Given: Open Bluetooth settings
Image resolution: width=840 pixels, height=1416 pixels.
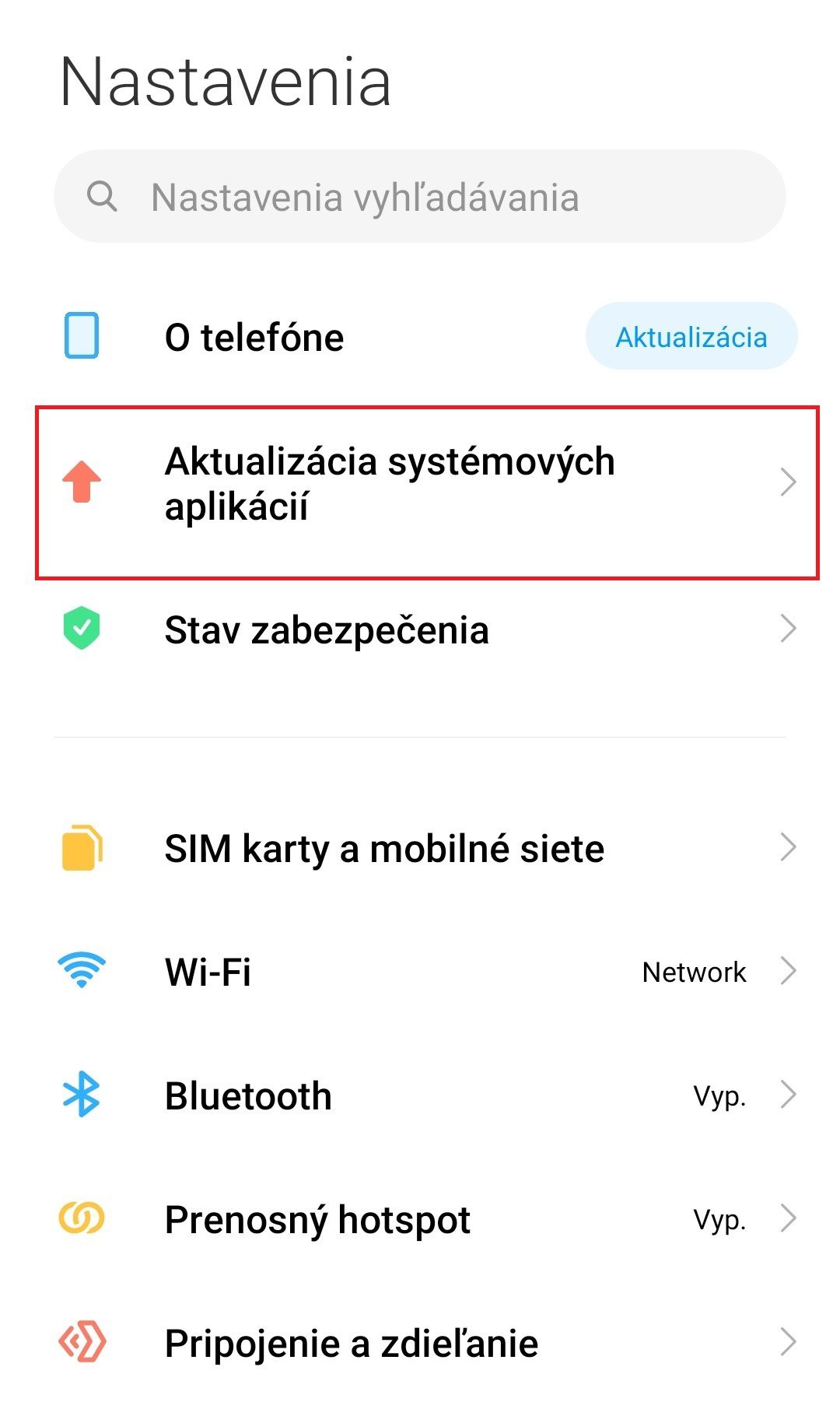Looking at the screenshot, I should (x=420, y=1095).
